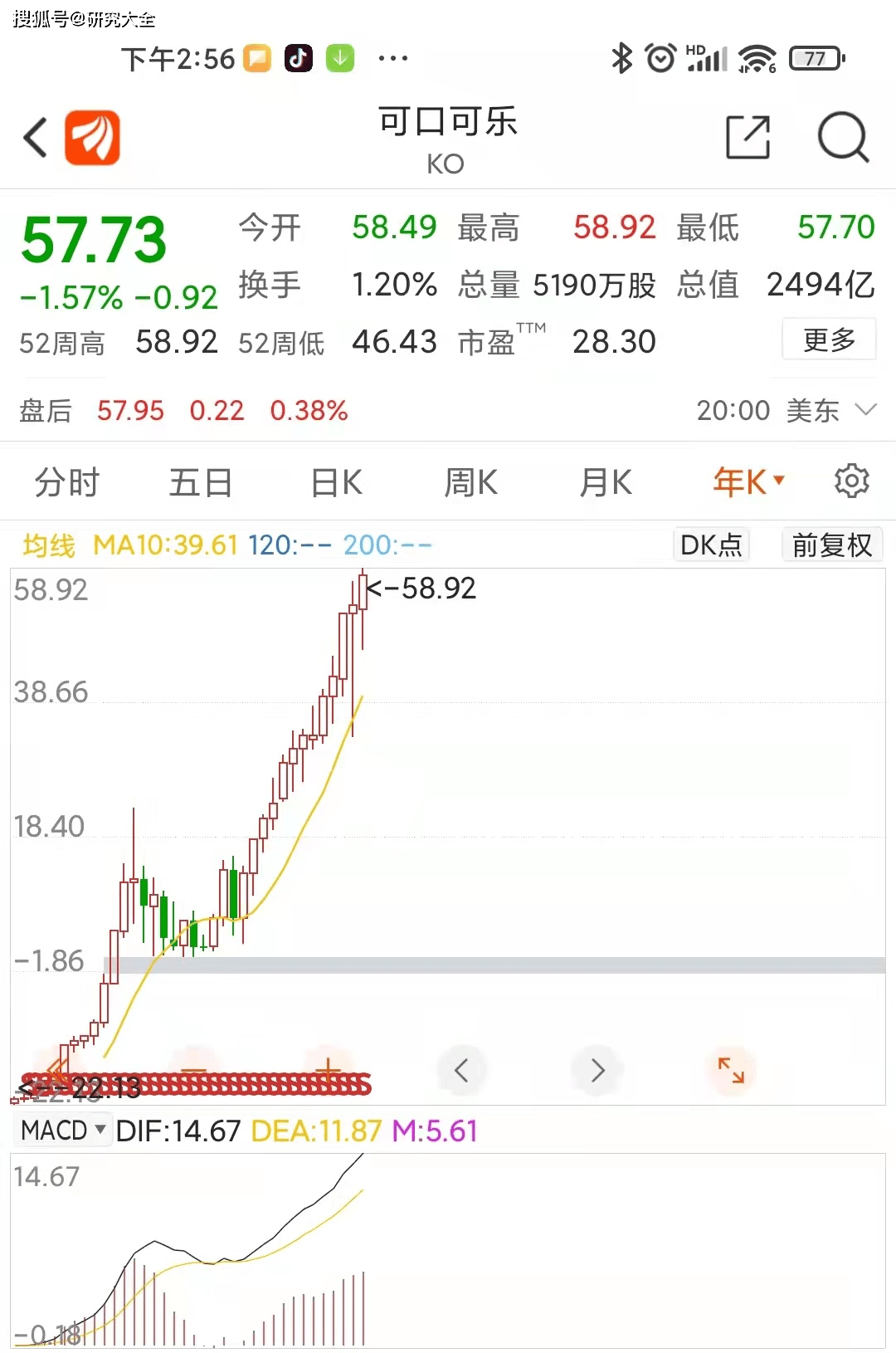
Task: Switch to the 分时 intraday tab
Action: click(66, 481)
